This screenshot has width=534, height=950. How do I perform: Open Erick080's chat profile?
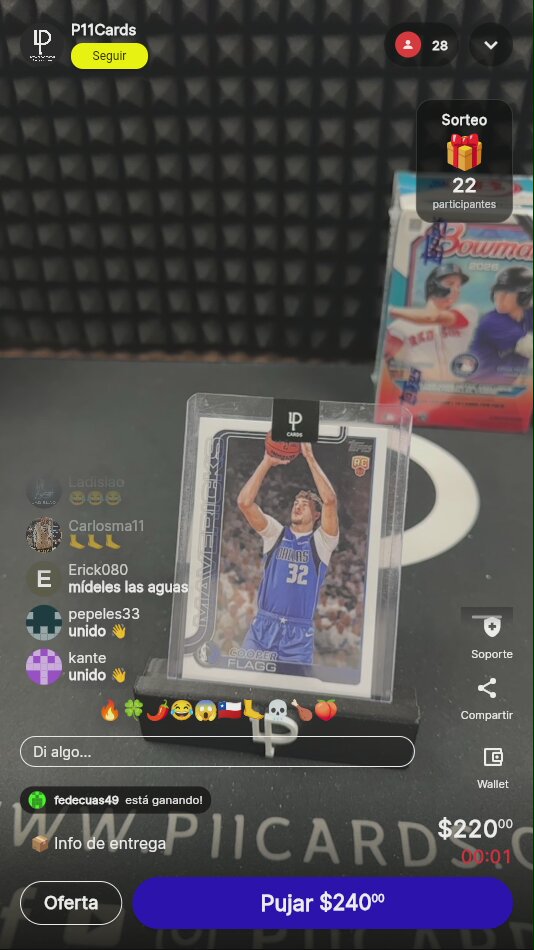(44, 579)
